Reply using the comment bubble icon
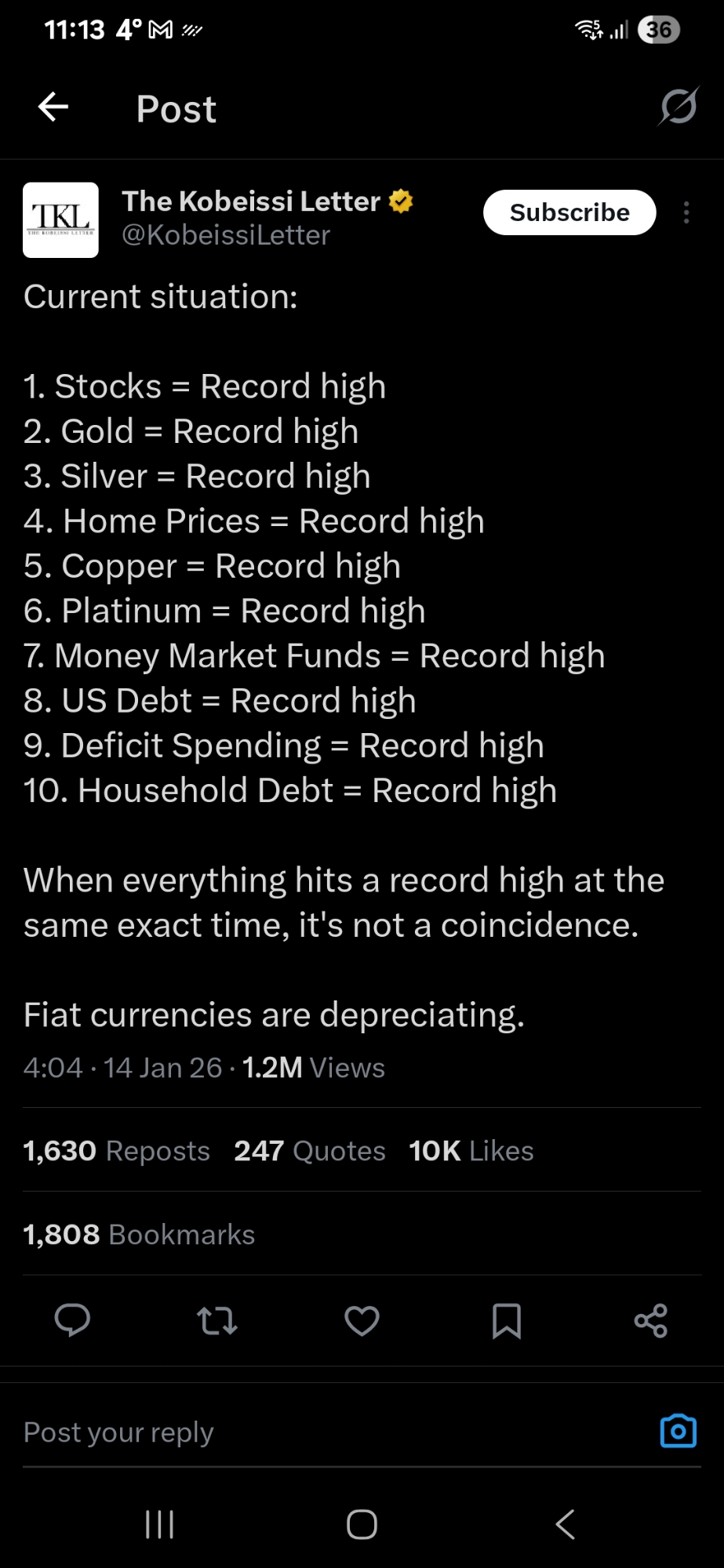 72,1320
